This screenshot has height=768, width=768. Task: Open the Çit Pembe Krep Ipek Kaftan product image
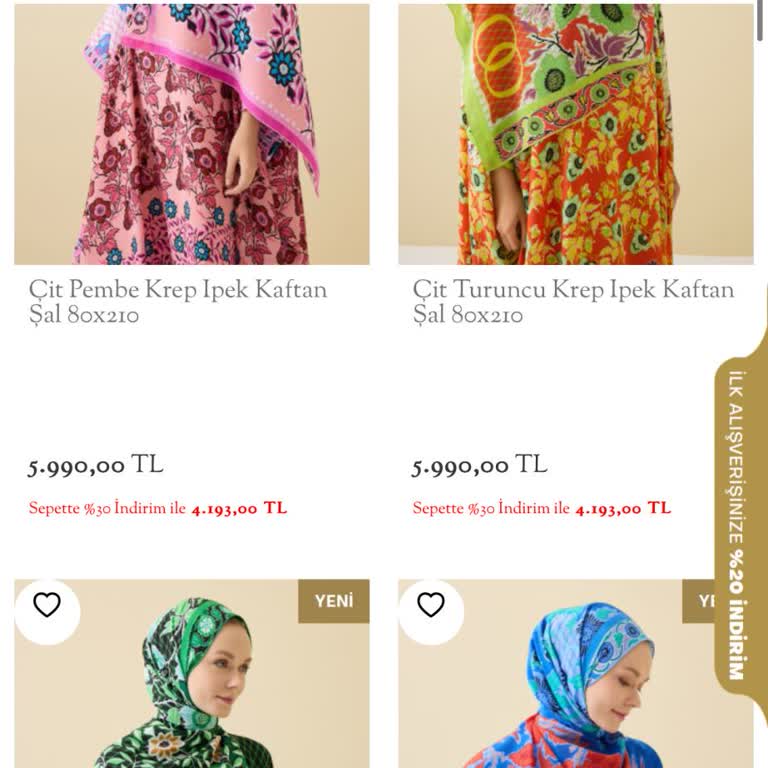191,135
